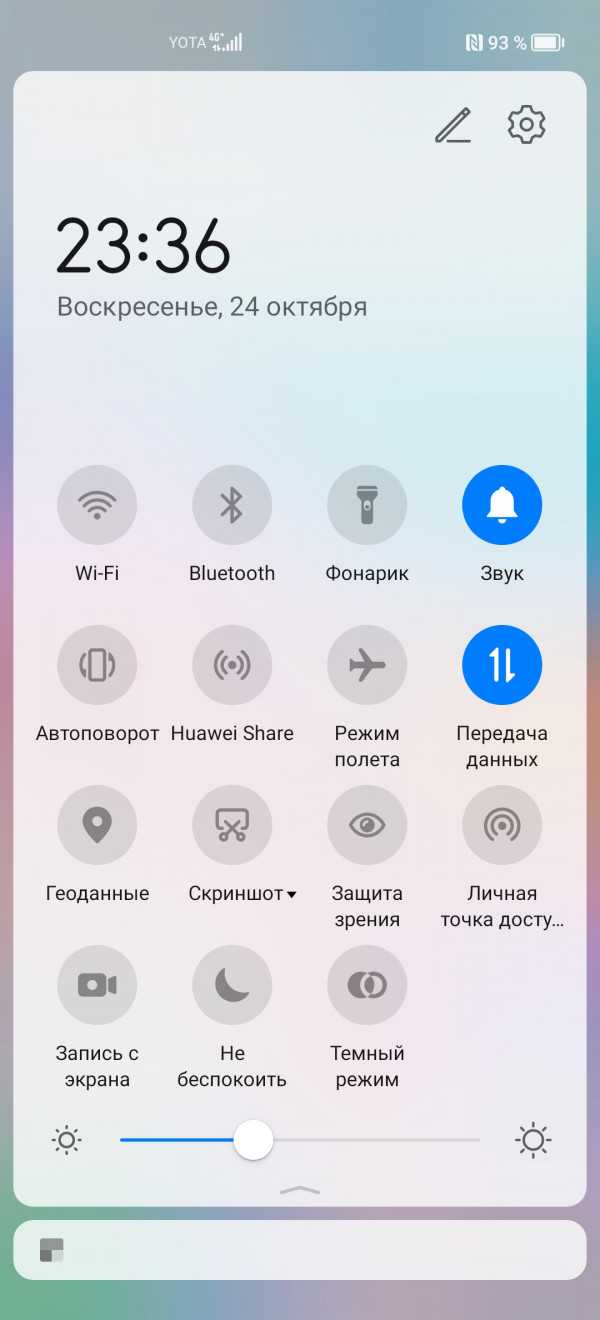This screenshot has width=600, height=1320.
Task: Switch on Темный режим dark mode
Action: [367, 985]
